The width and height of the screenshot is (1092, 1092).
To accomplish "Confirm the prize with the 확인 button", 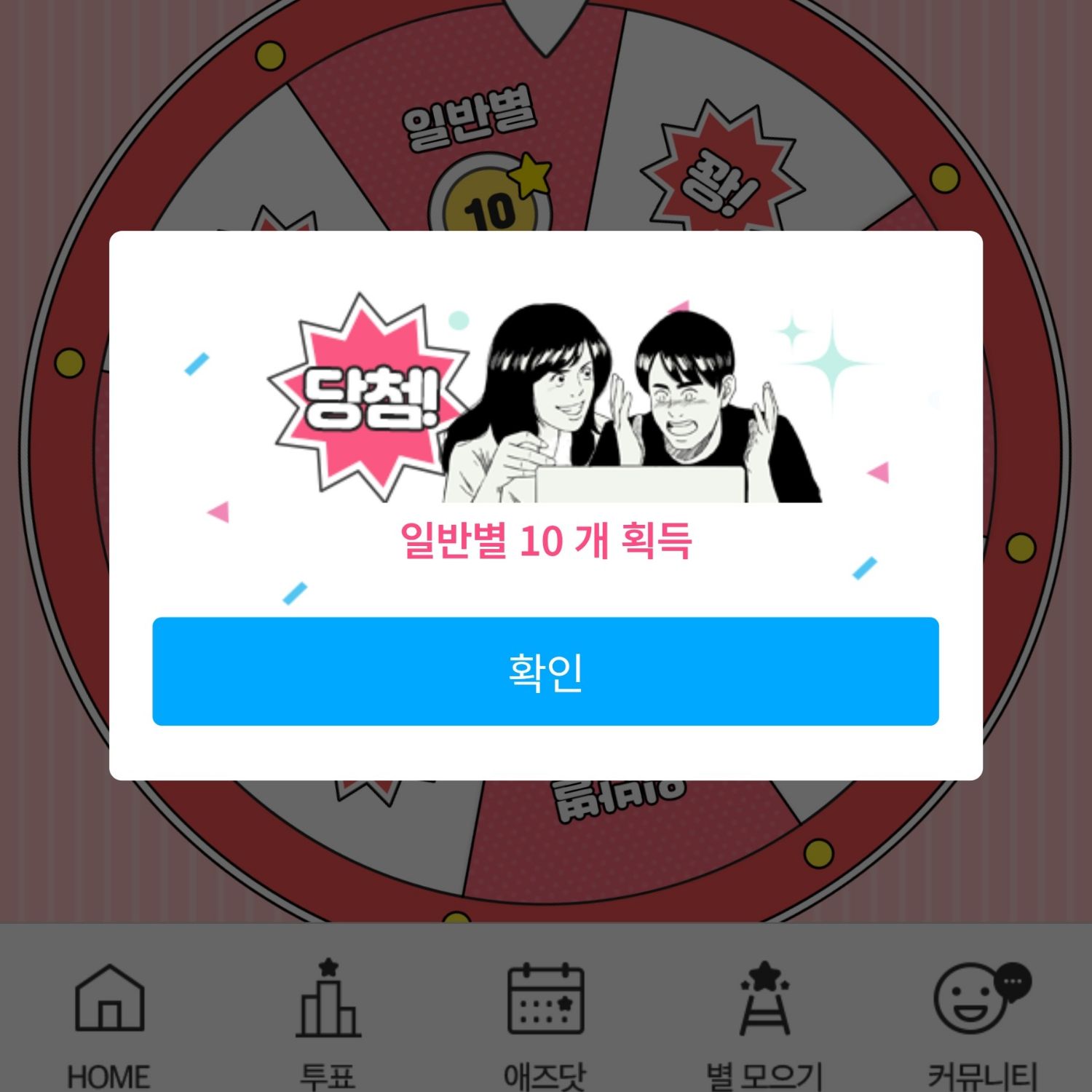I will click(x=545, y=671).
